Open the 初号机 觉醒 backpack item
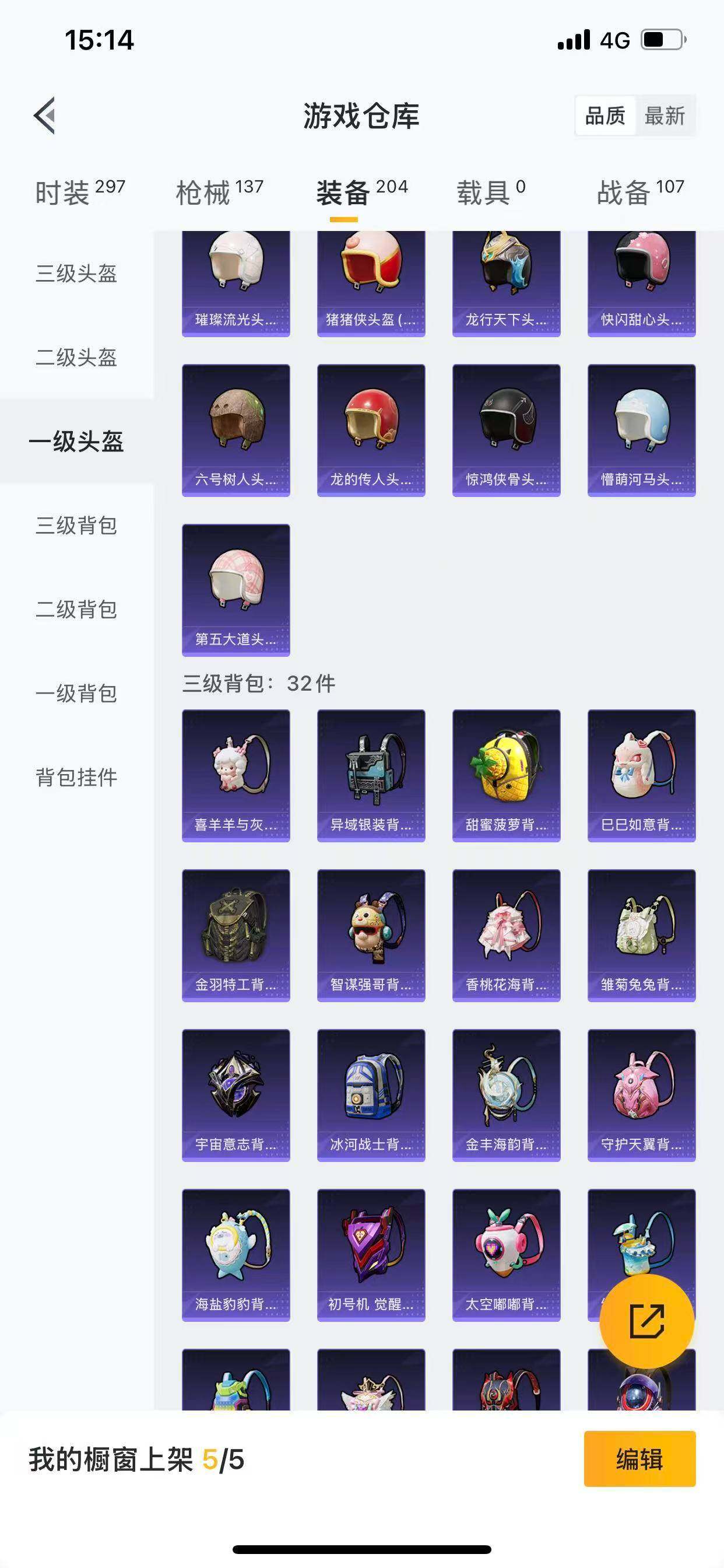 click(x=371, y=1252)
